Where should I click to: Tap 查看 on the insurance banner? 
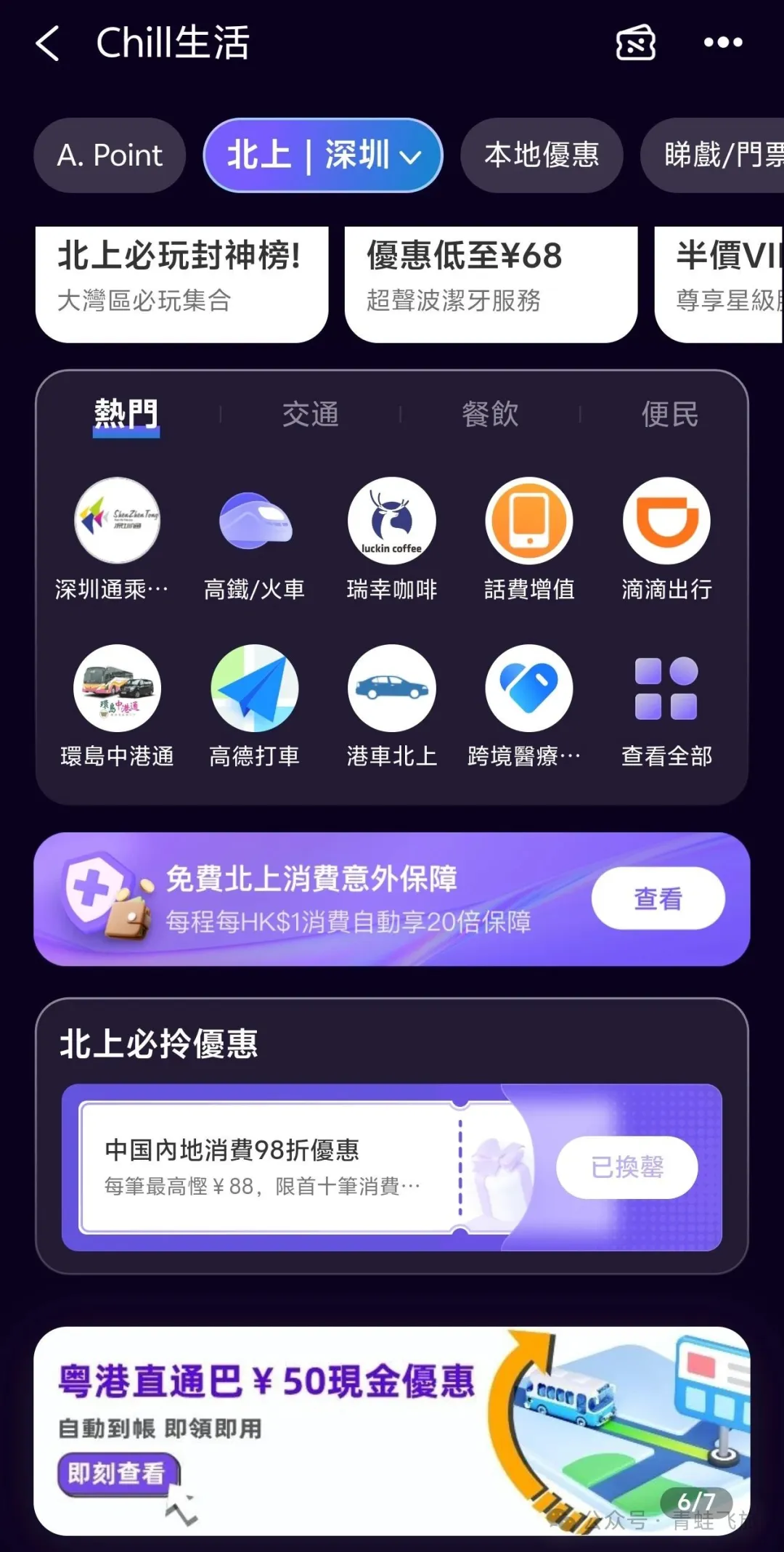[658, 898]
